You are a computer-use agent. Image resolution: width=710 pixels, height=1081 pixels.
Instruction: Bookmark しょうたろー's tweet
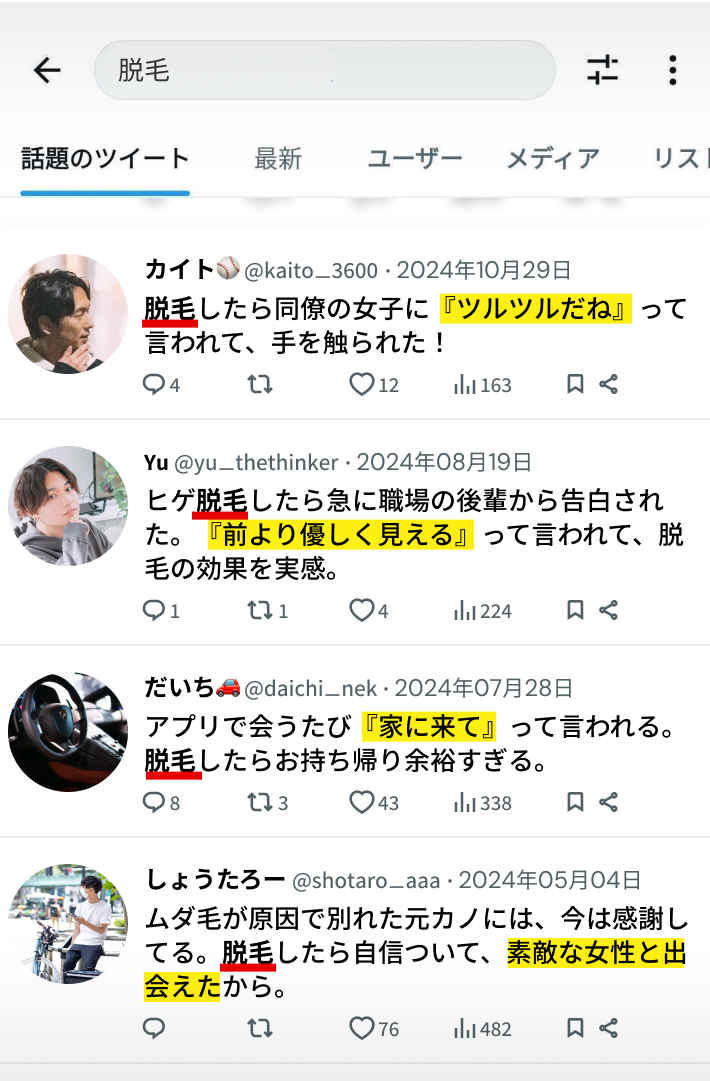pos(575,1028)
